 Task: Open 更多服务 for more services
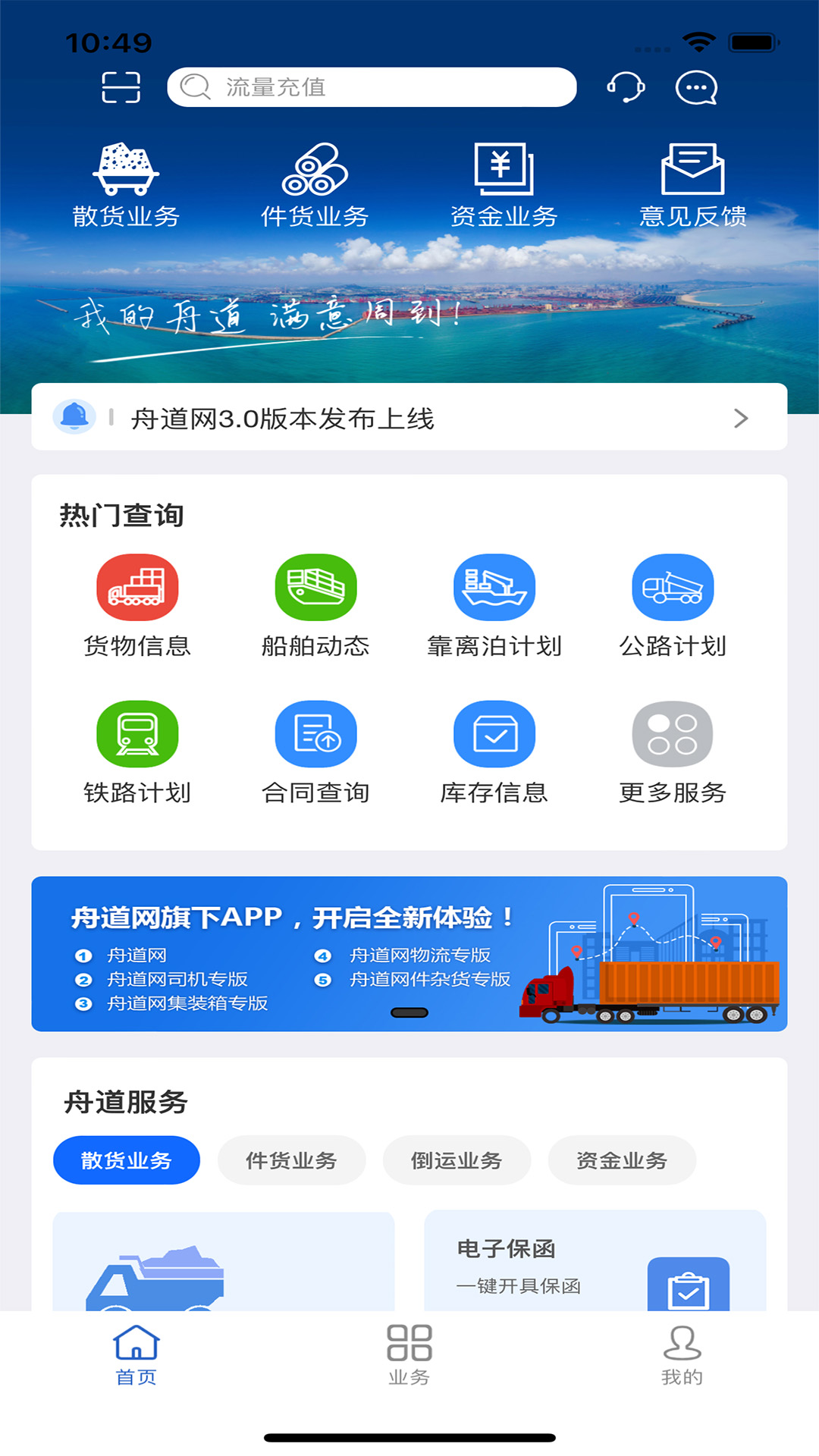click(673, 751)
